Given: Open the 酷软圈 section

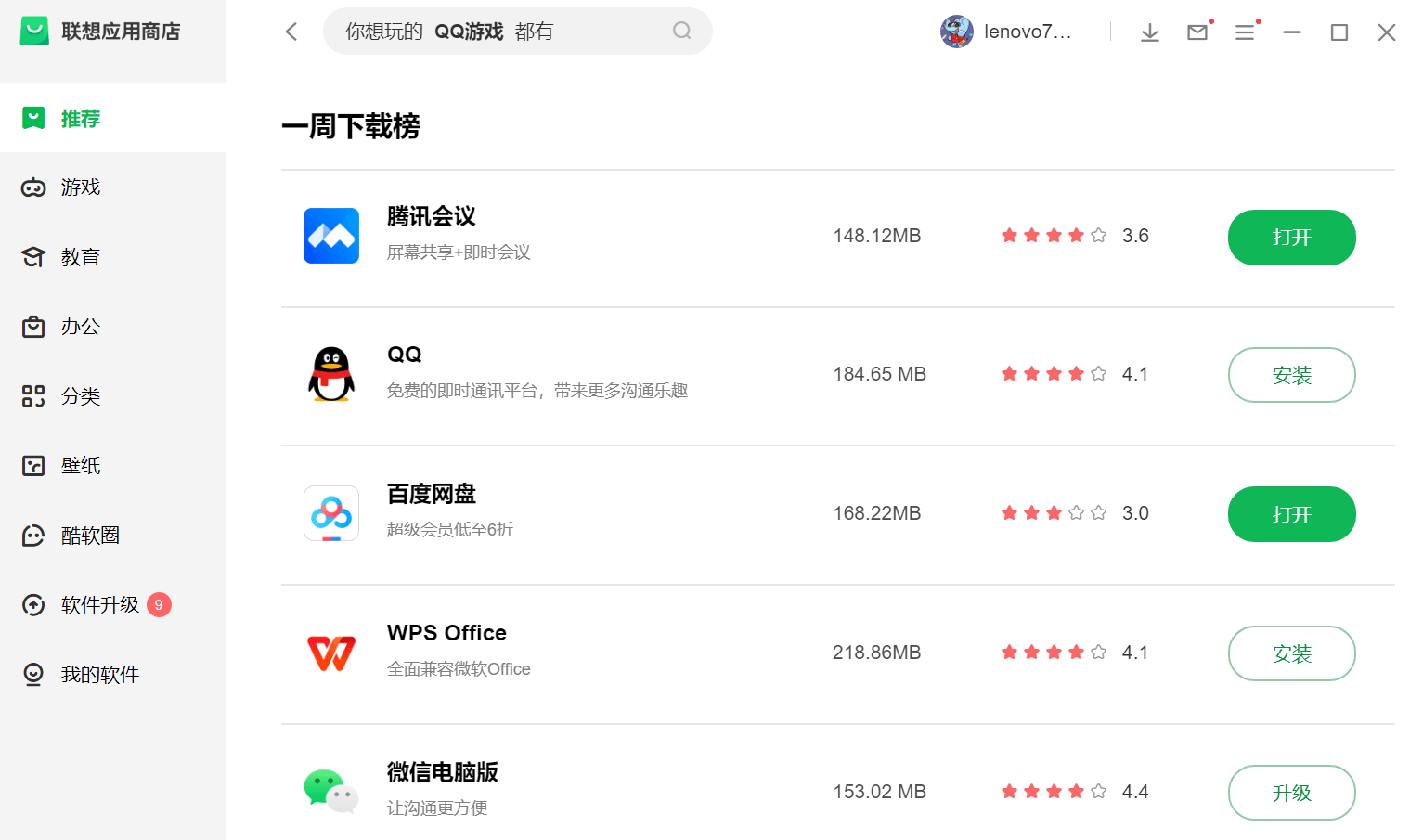Looking at the screenshot, I should (89, 536).
